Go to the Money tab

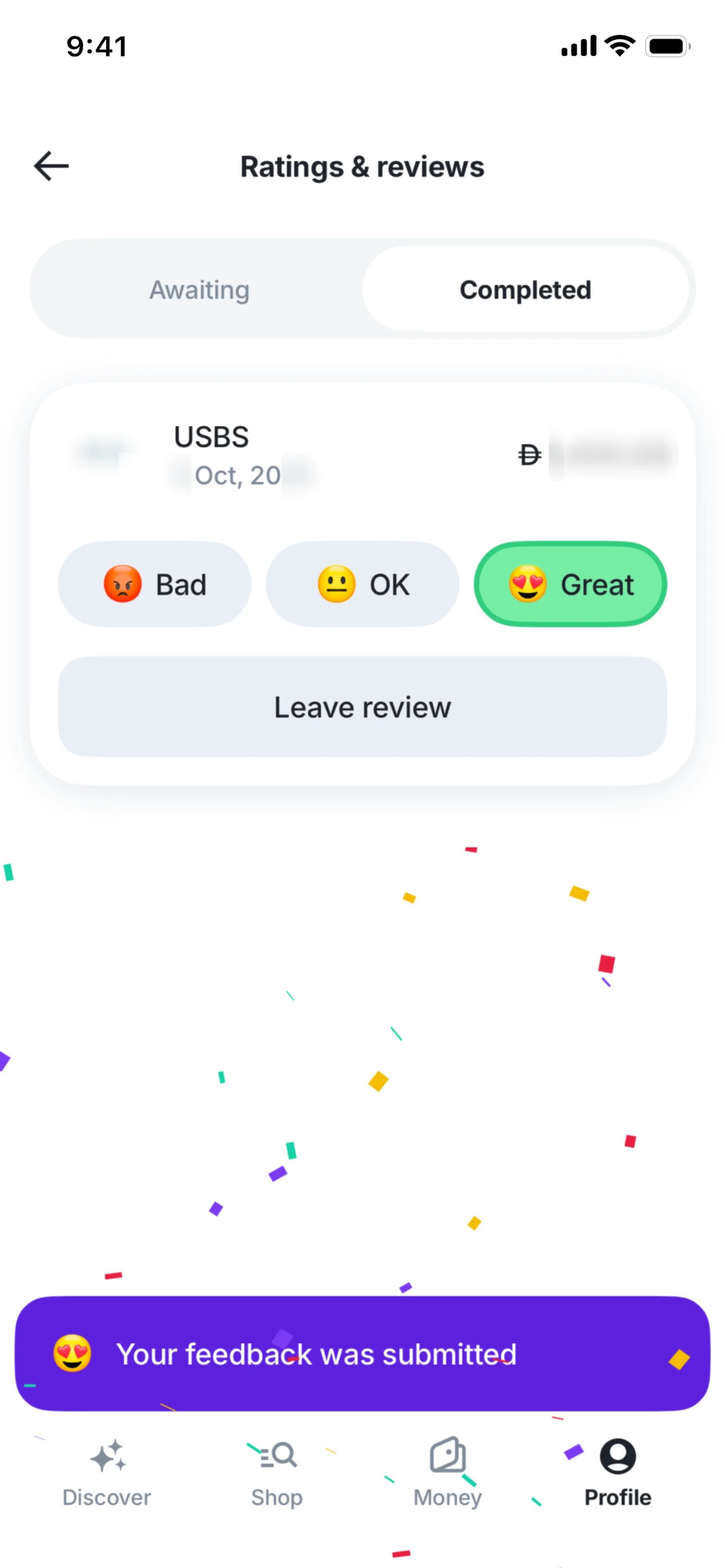click(448, 1472)
